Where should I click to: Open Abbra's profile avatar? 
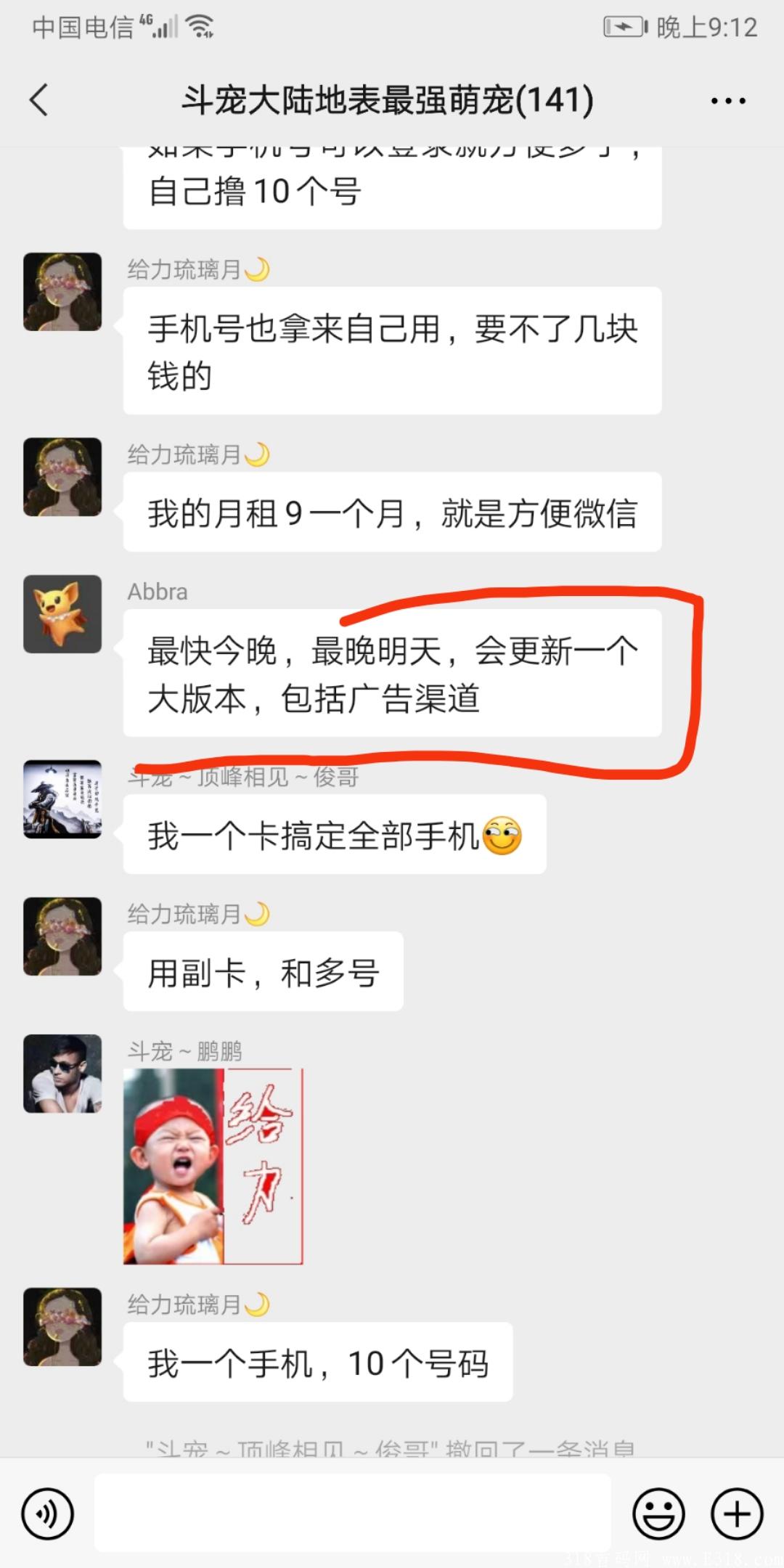[62, 614]
